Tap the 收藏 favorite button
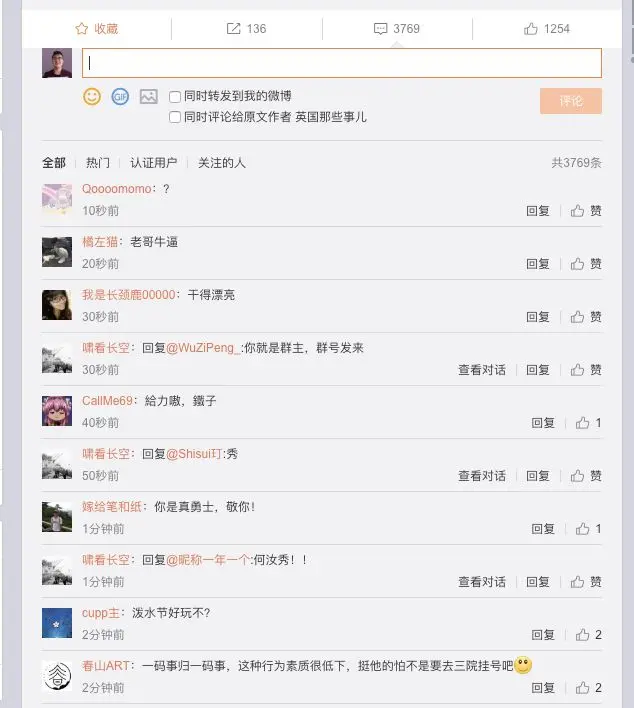Image resolution: width=634 pixels, height=708 pixels. [x=96, y=29]
